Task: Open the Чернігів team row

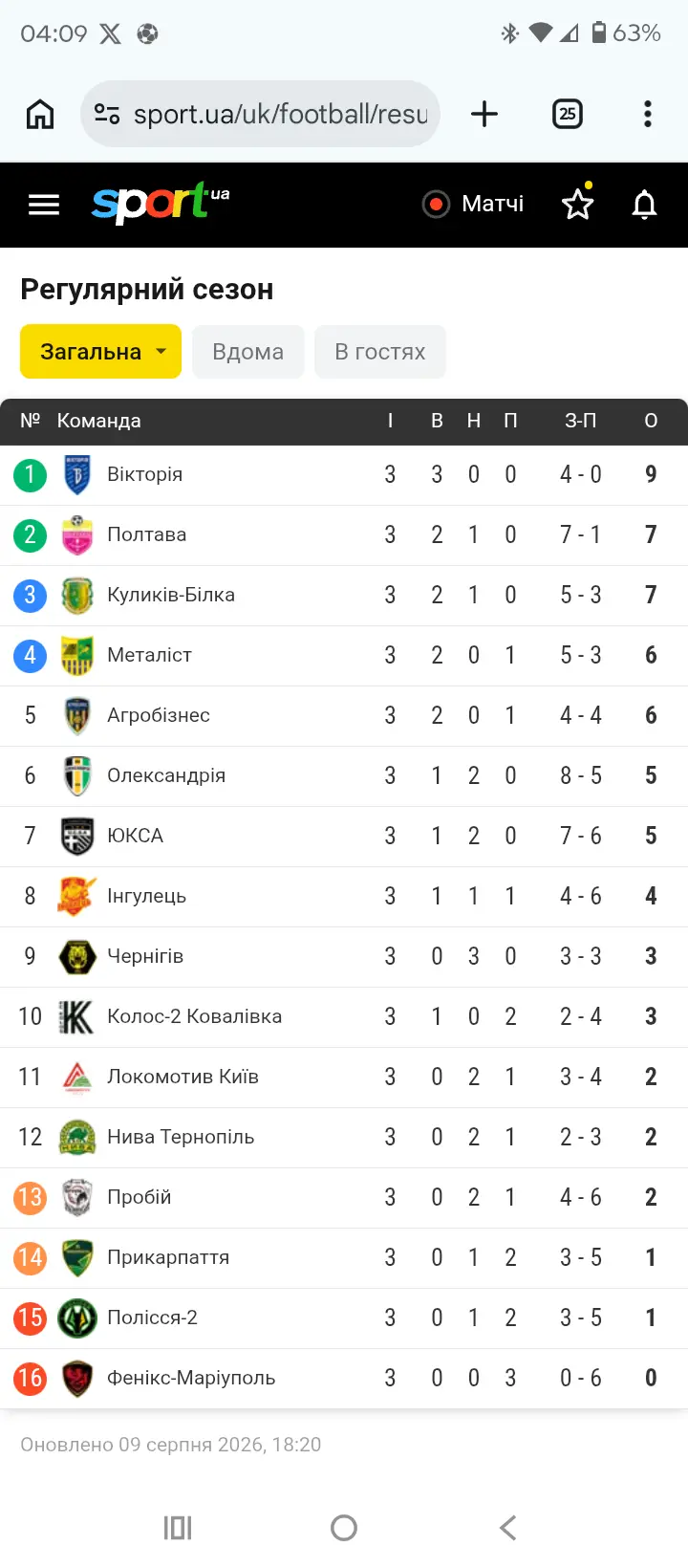Action: 344,956
